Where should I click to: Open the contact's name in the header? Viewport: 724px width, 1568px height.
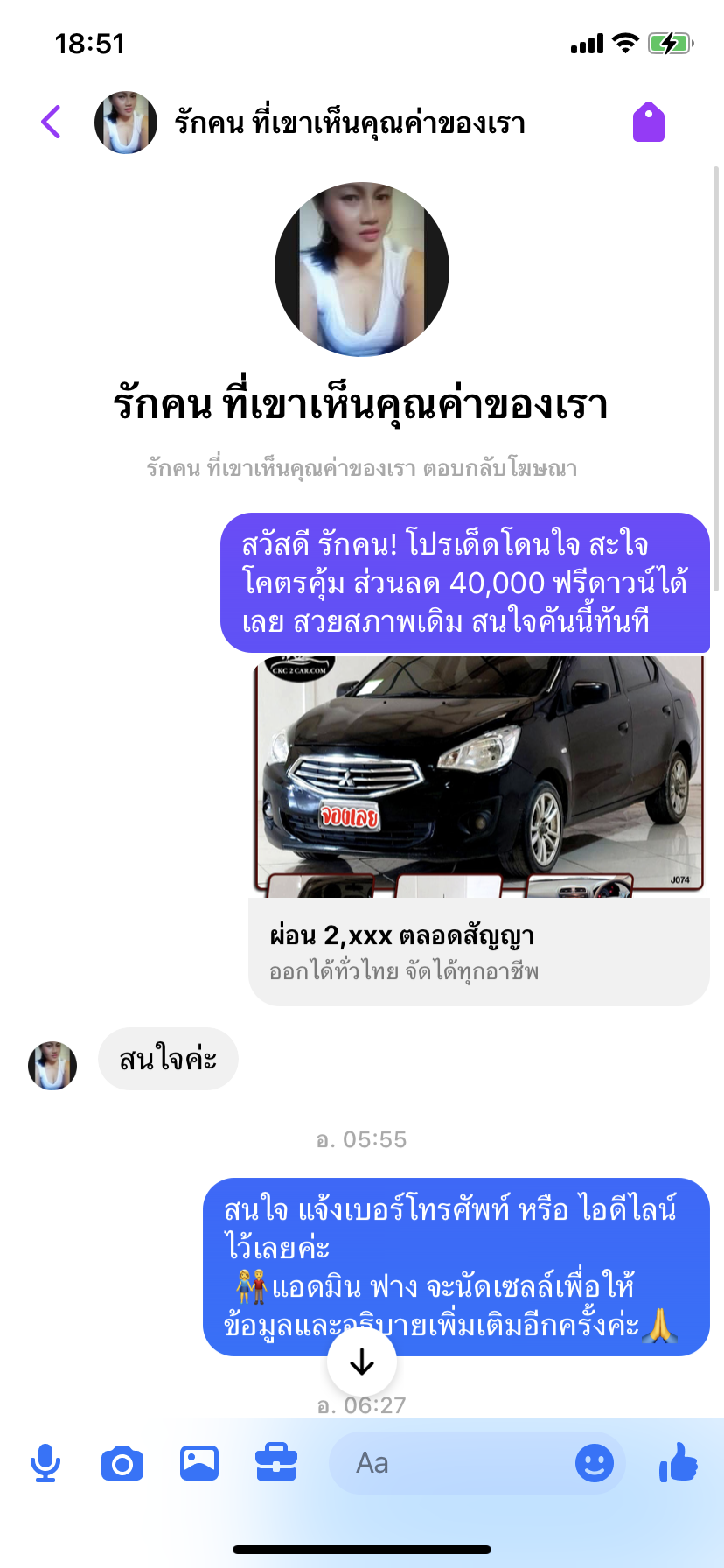coord(350,122)
